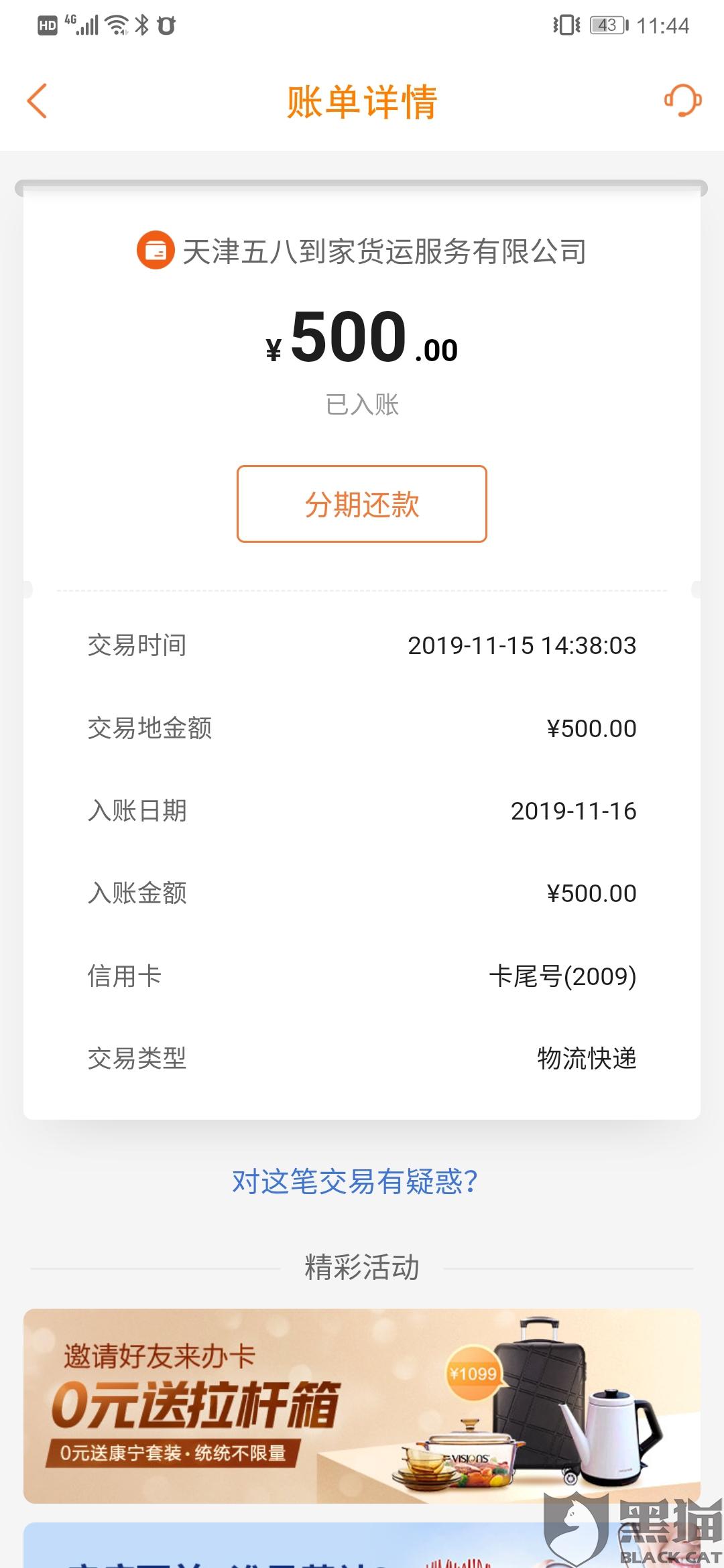
Task: Open the 0元送拉杆箱 promotion banner
Action: point(362,1405)
